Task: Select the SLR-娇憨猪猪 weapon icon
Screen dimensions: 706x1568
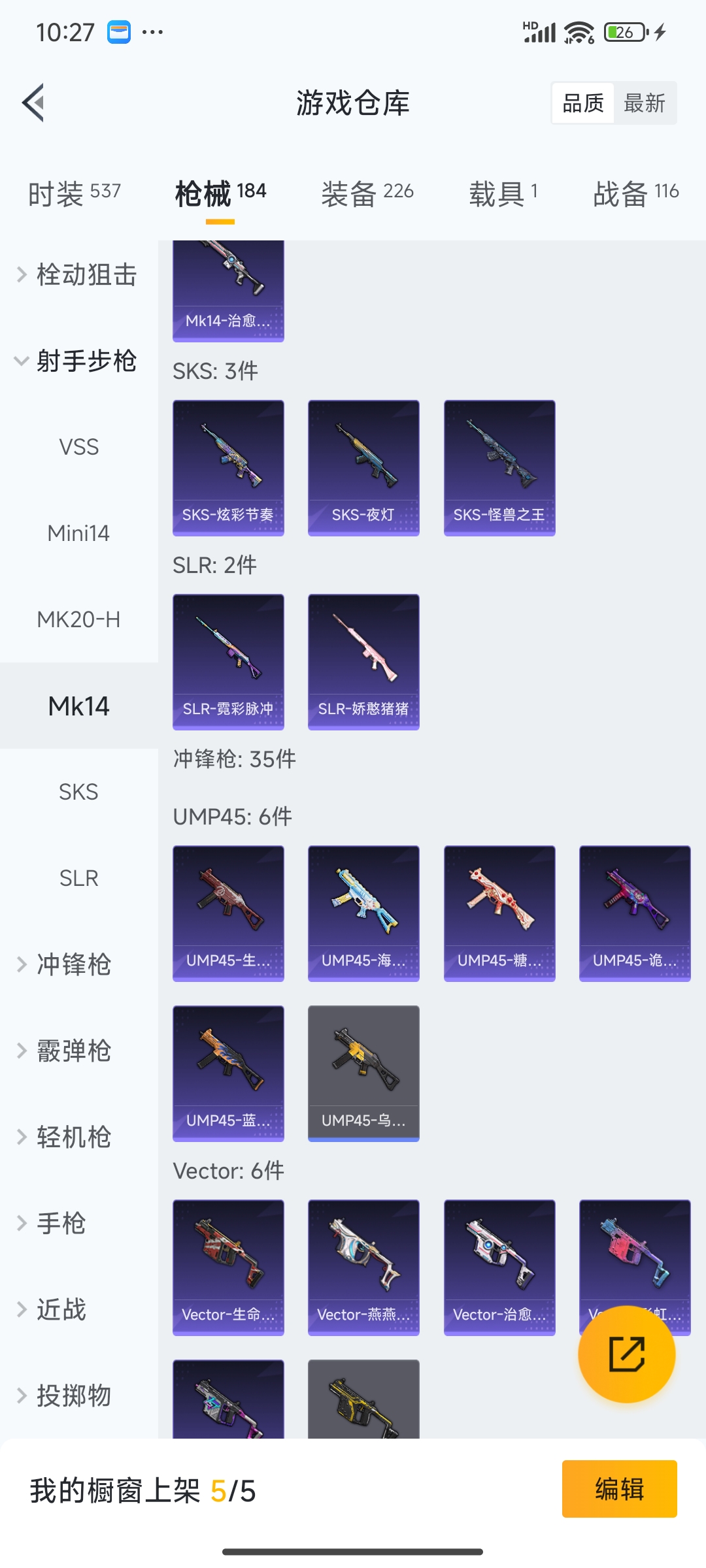Action: (363, 661)
